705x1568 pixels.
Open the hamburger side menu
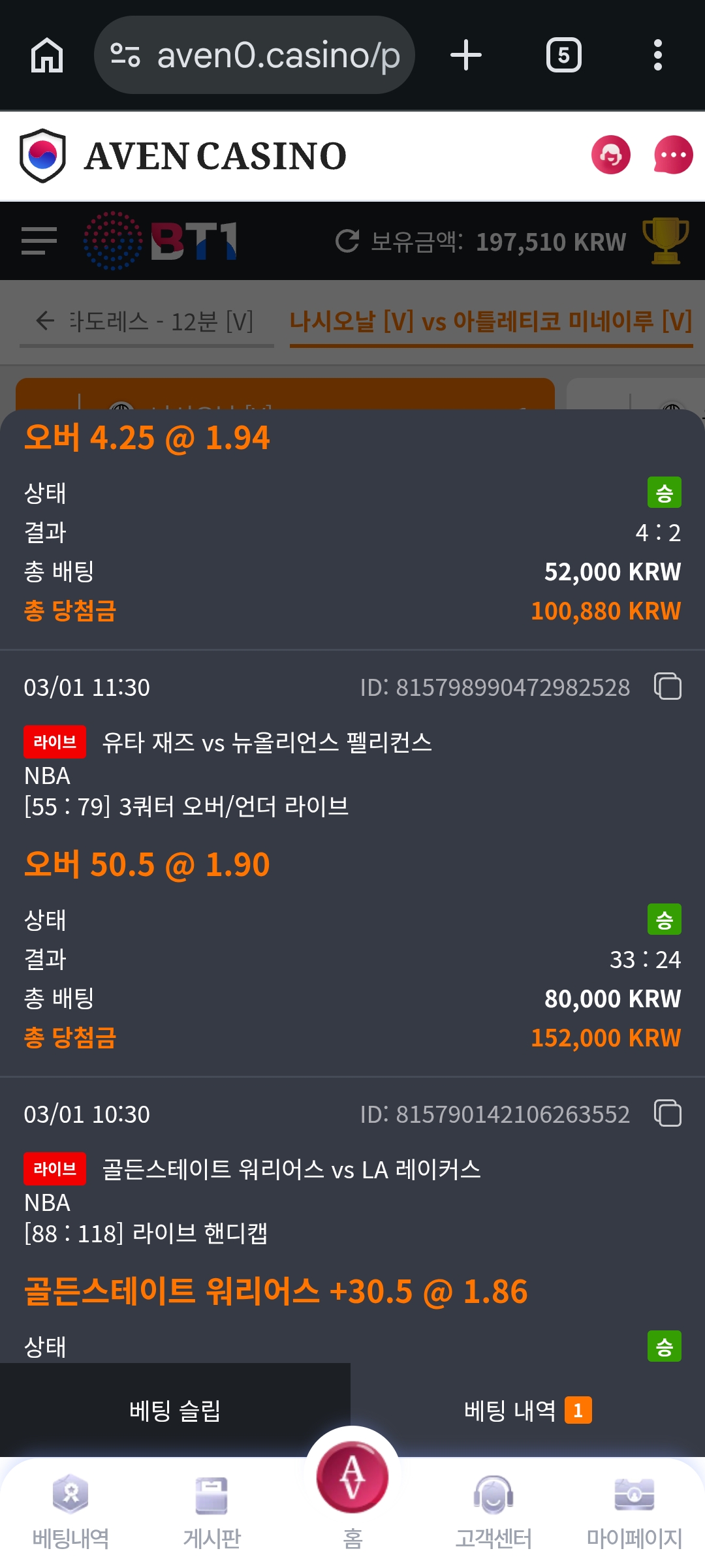click(x=39, y=241)
